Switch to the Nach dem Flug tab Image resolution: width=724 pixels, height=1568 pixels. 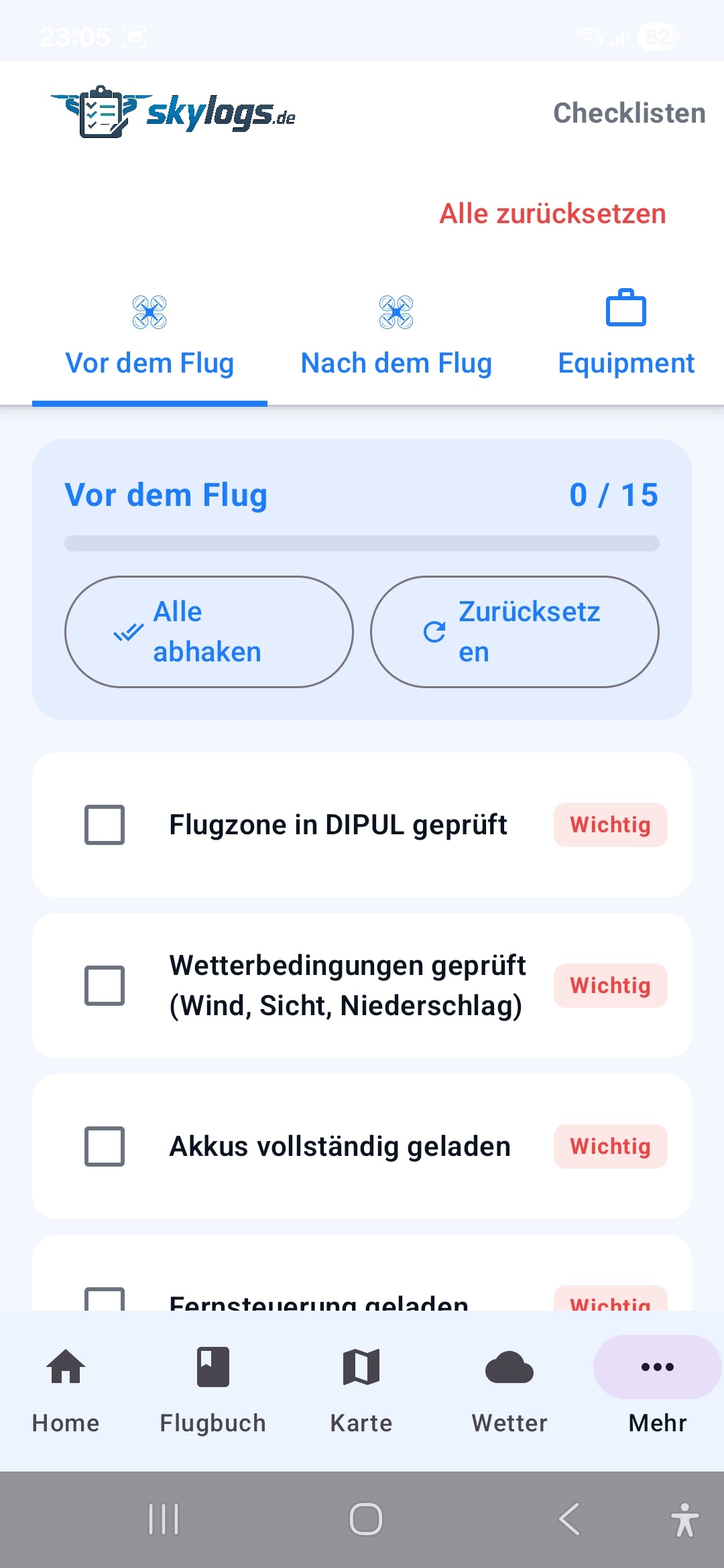(x=396, y=363)
